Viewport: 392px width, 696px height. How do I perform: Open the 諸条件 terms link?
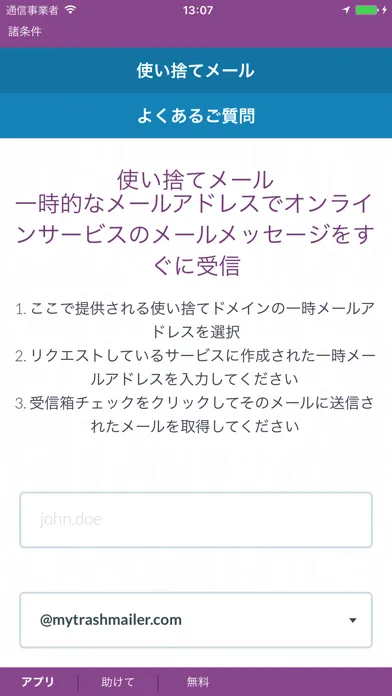(25, 32)
